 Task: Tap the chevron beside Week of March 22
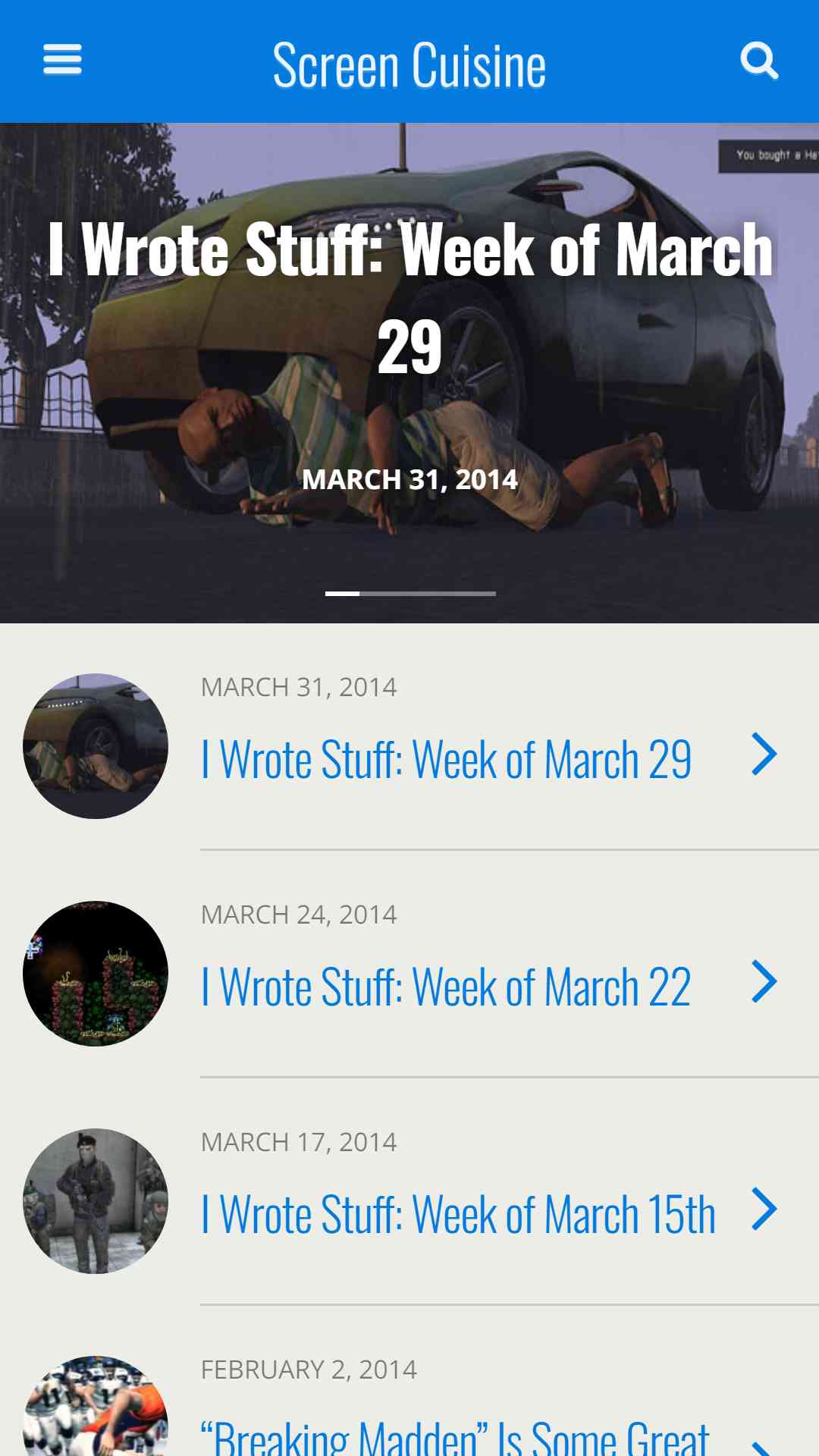(x=764, y=981)
